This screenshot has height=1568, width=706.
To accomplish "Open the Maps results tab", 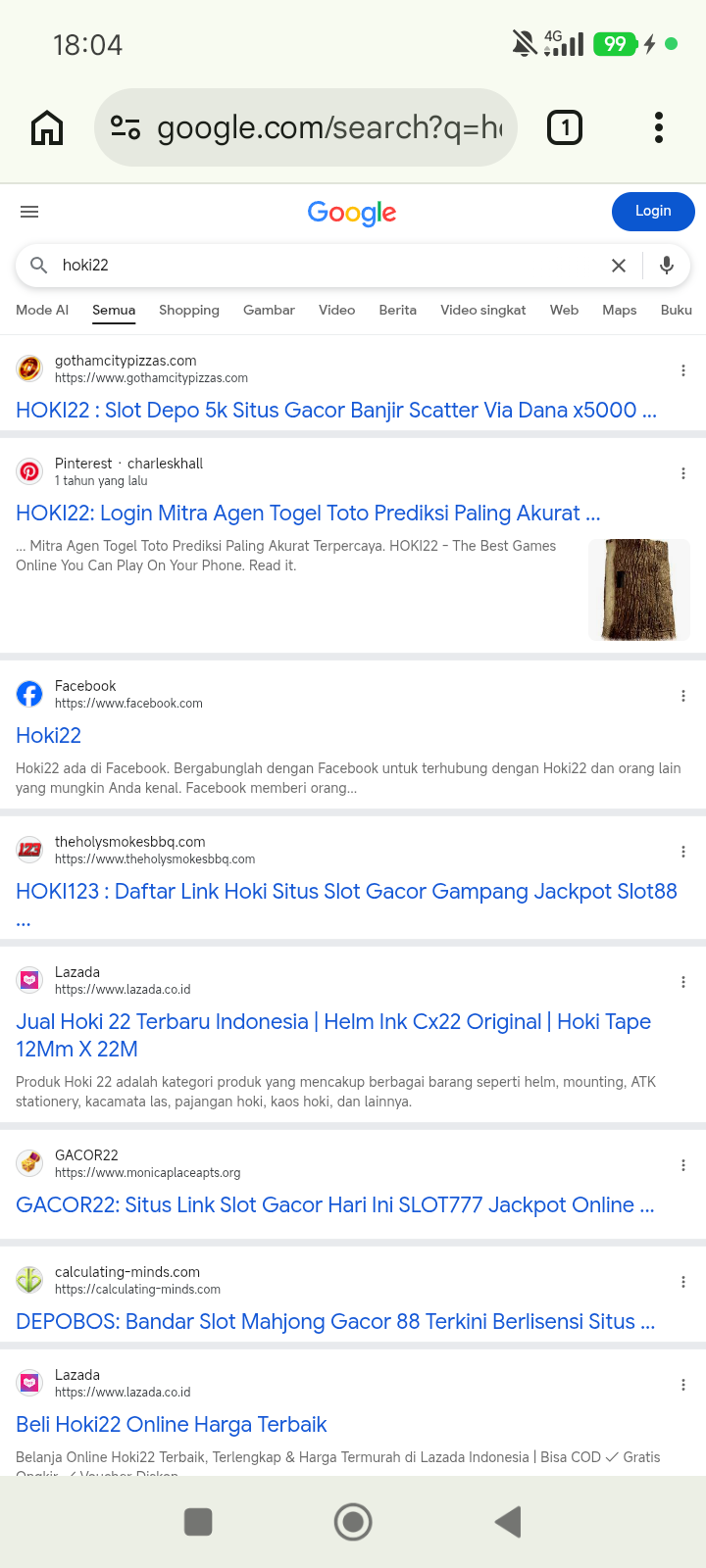I will click(620, 310).
